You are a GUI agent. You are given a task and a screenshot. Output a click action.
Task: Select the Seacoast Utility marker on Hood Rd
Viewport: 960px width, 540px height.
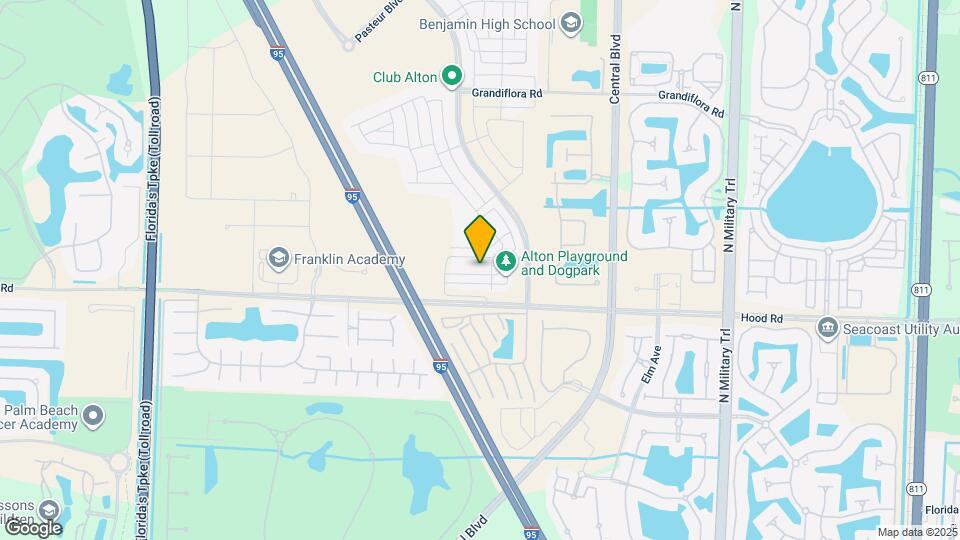click(x=827, y=328)
